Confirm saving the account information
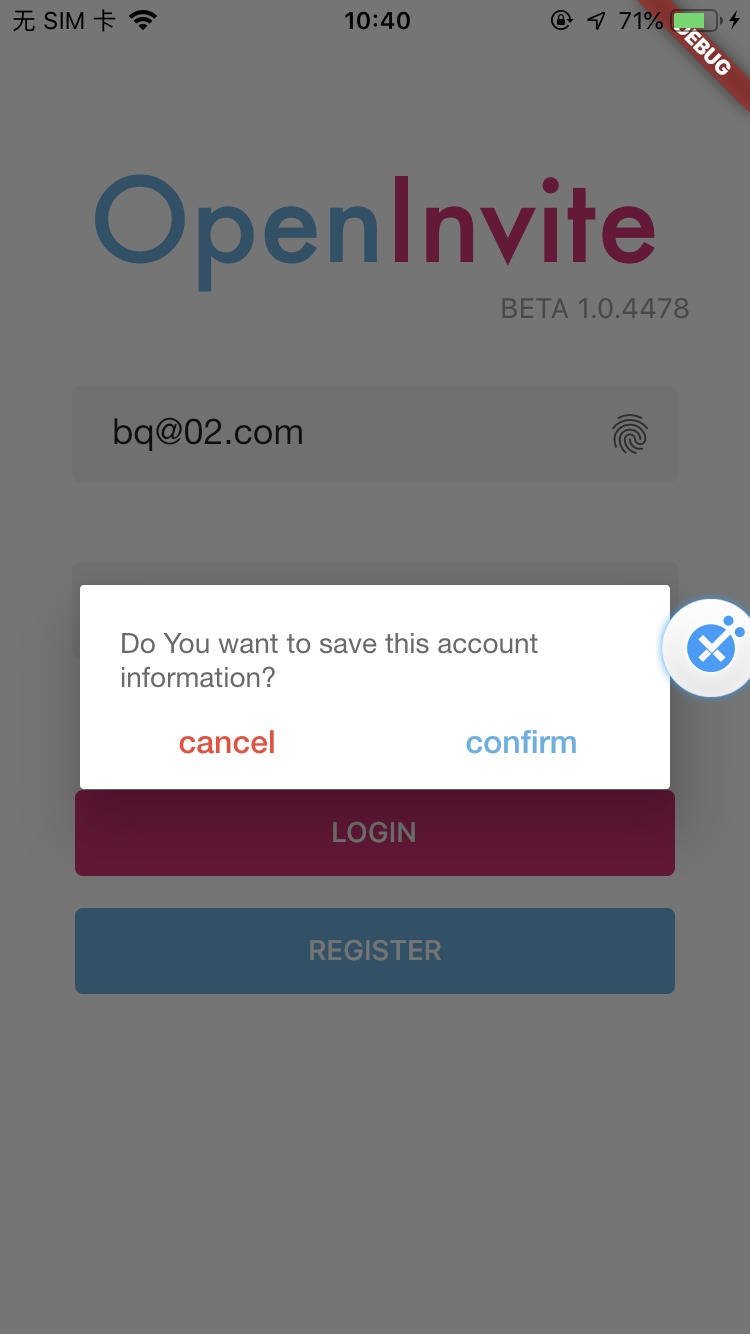 pyautogui.click(x=521, y=743)
